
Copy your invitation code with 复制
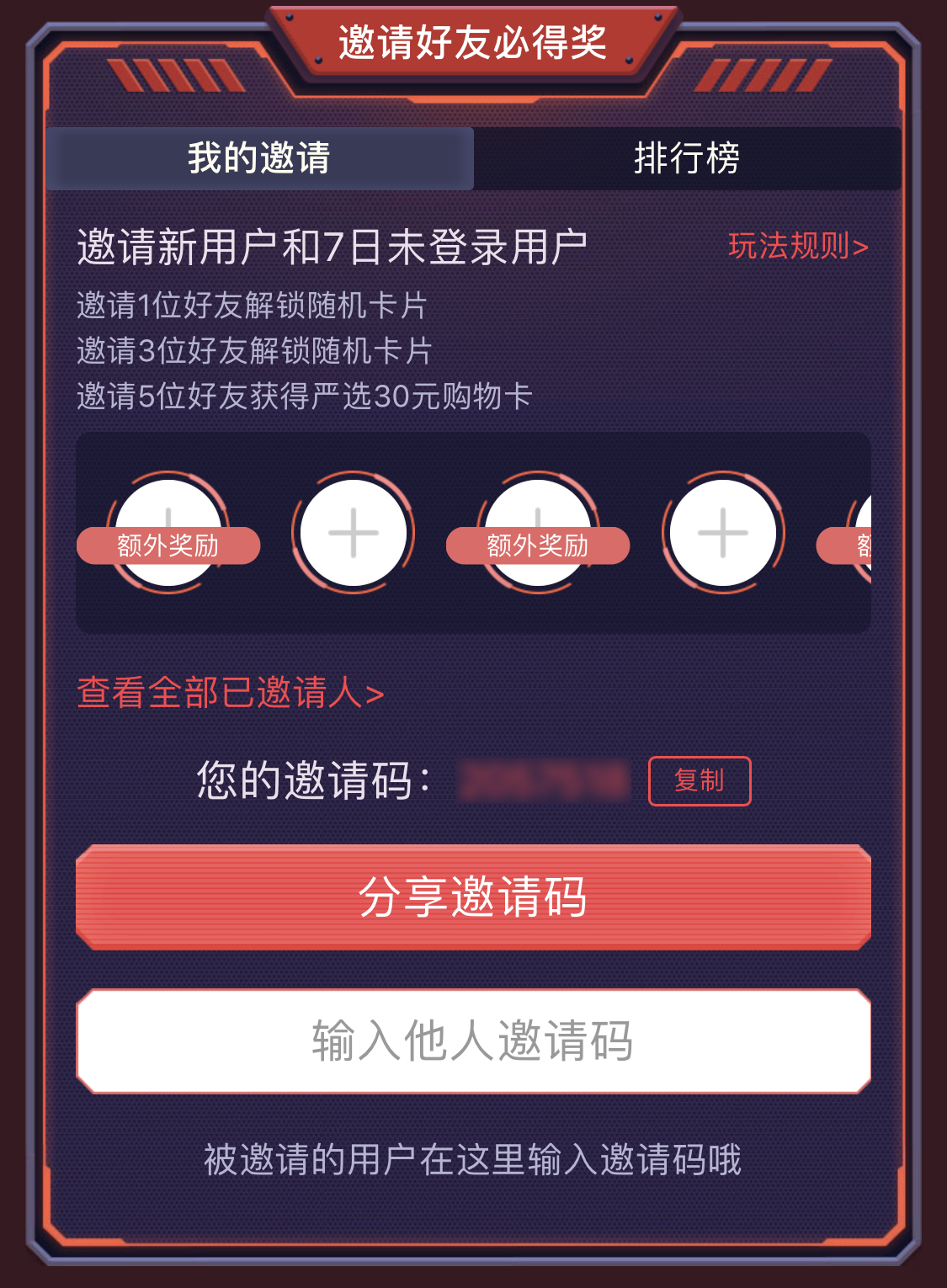(x=699, y=781)
